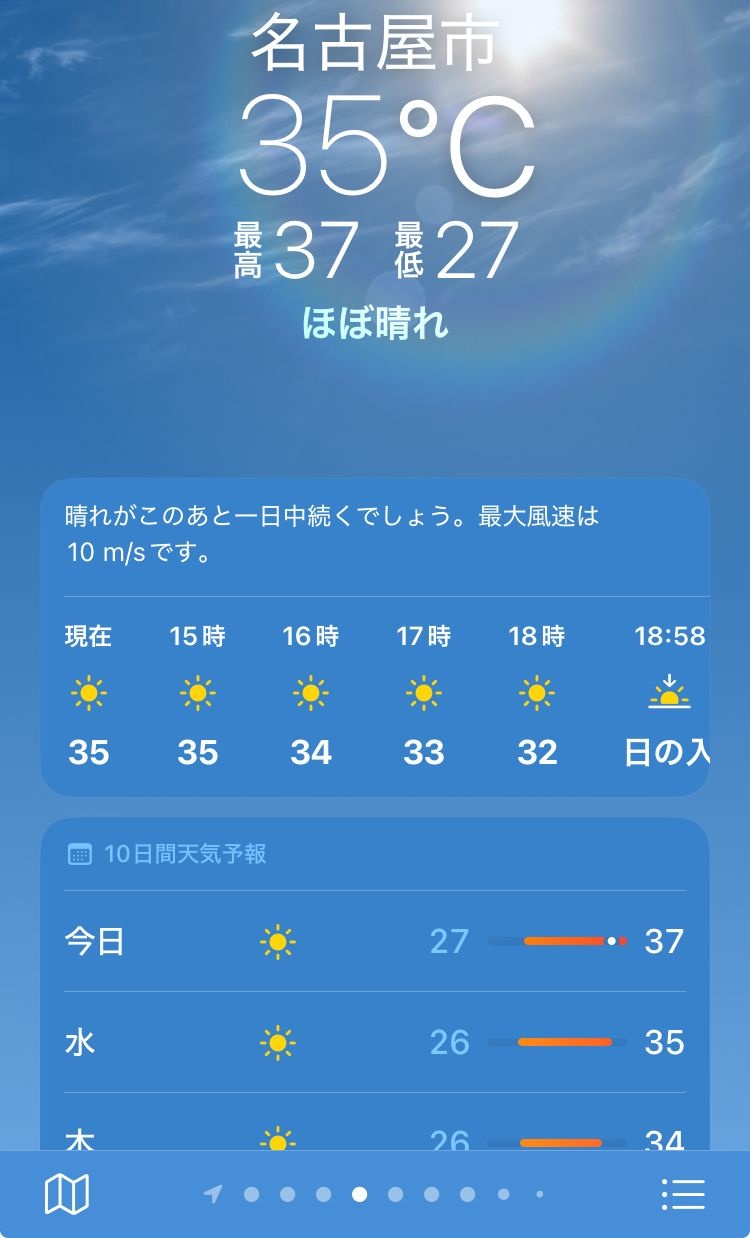
Task: Open today's (今日) forecast details
Action: click(374, 941)
